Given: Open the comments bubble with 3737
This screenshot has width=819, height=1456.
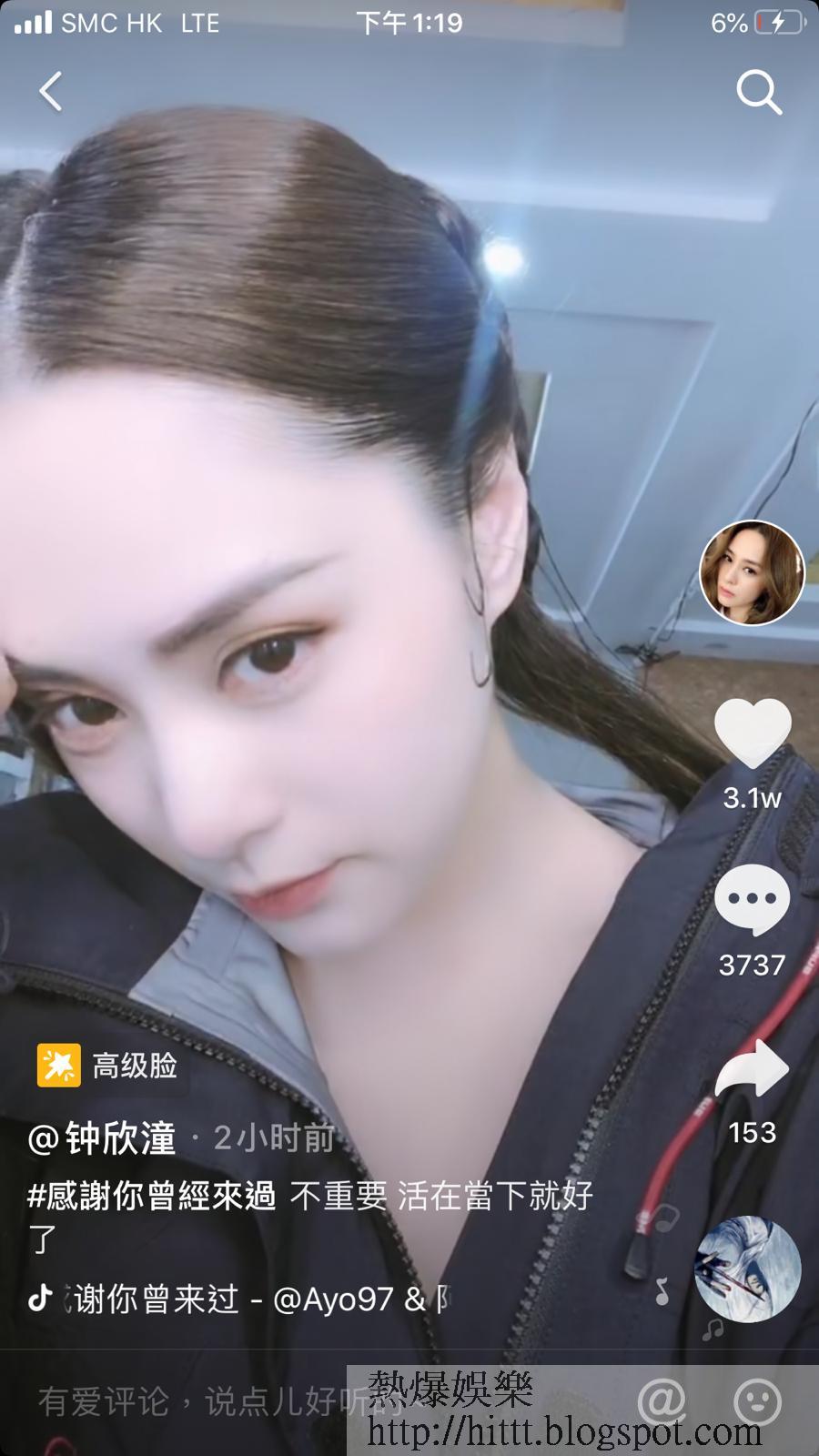Looking at the screenshot, I should (752, 899).
